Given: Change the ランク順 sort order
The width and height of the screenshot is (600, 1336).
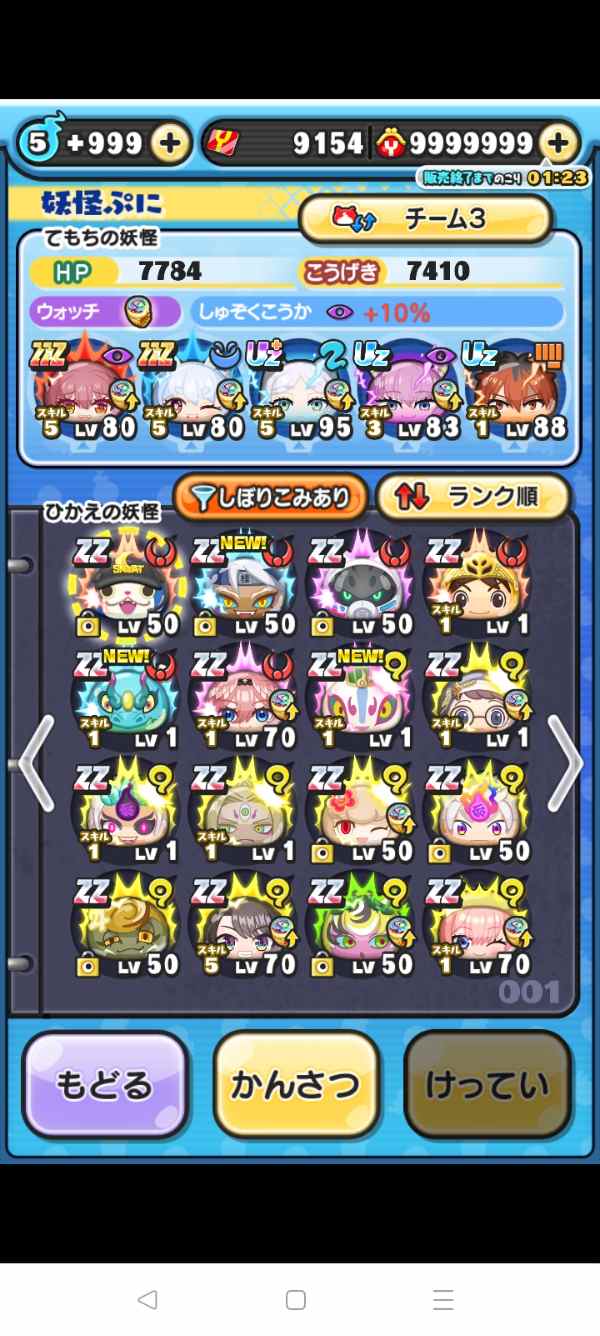Looking at the screenshot, I should tap(472, 497).
